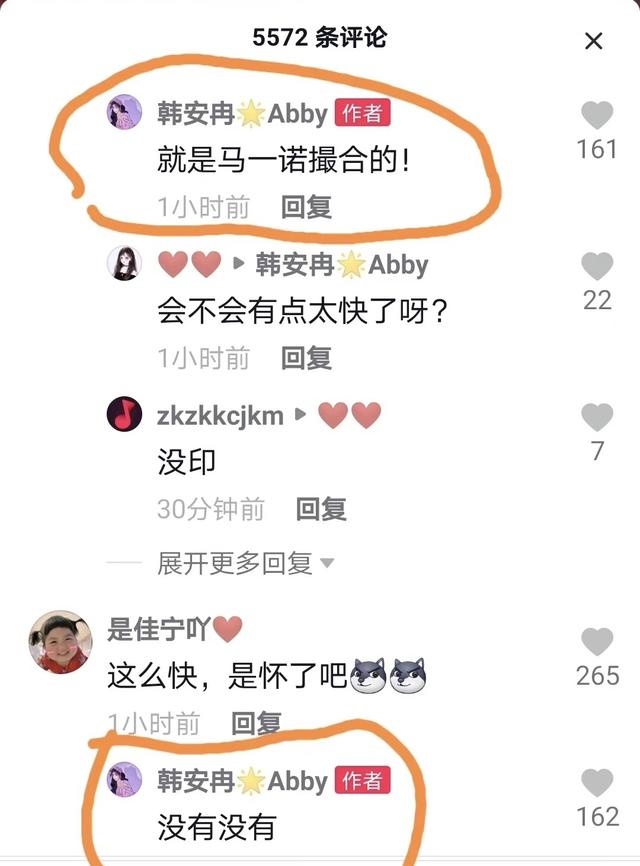Like 是佳宁吖's comment "这么快，是怀了吧"
Screen dimensions: 640x866
click(x=597, y=641)
